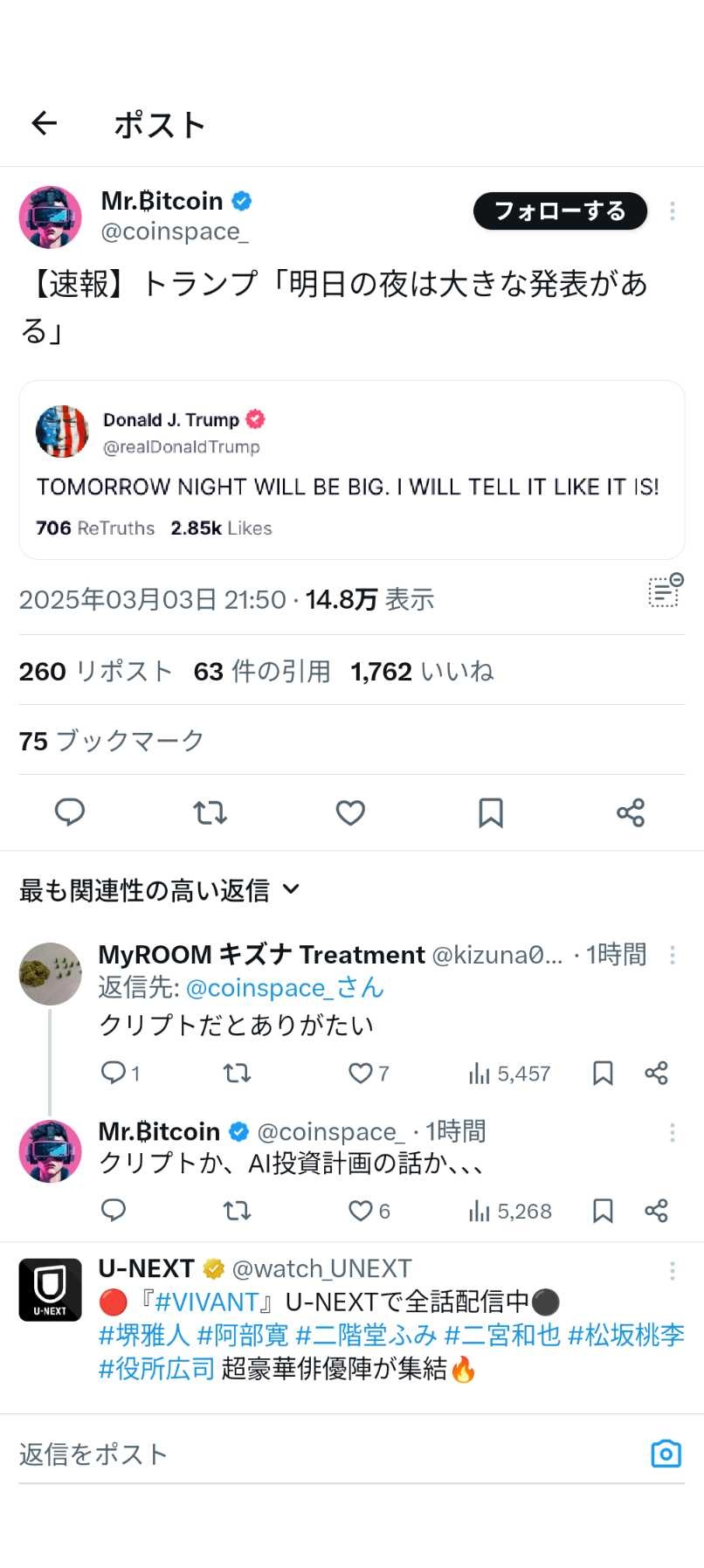Go back using the arrow icon
704x1568 pixels.
(x=45, y=124)
